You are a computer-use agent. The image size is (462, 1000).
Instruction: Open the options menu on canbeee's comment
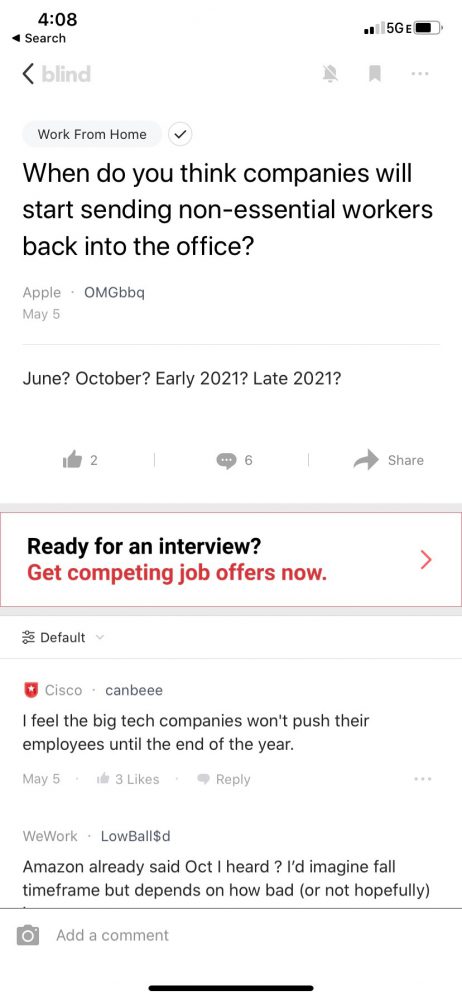tap(422, 779)
